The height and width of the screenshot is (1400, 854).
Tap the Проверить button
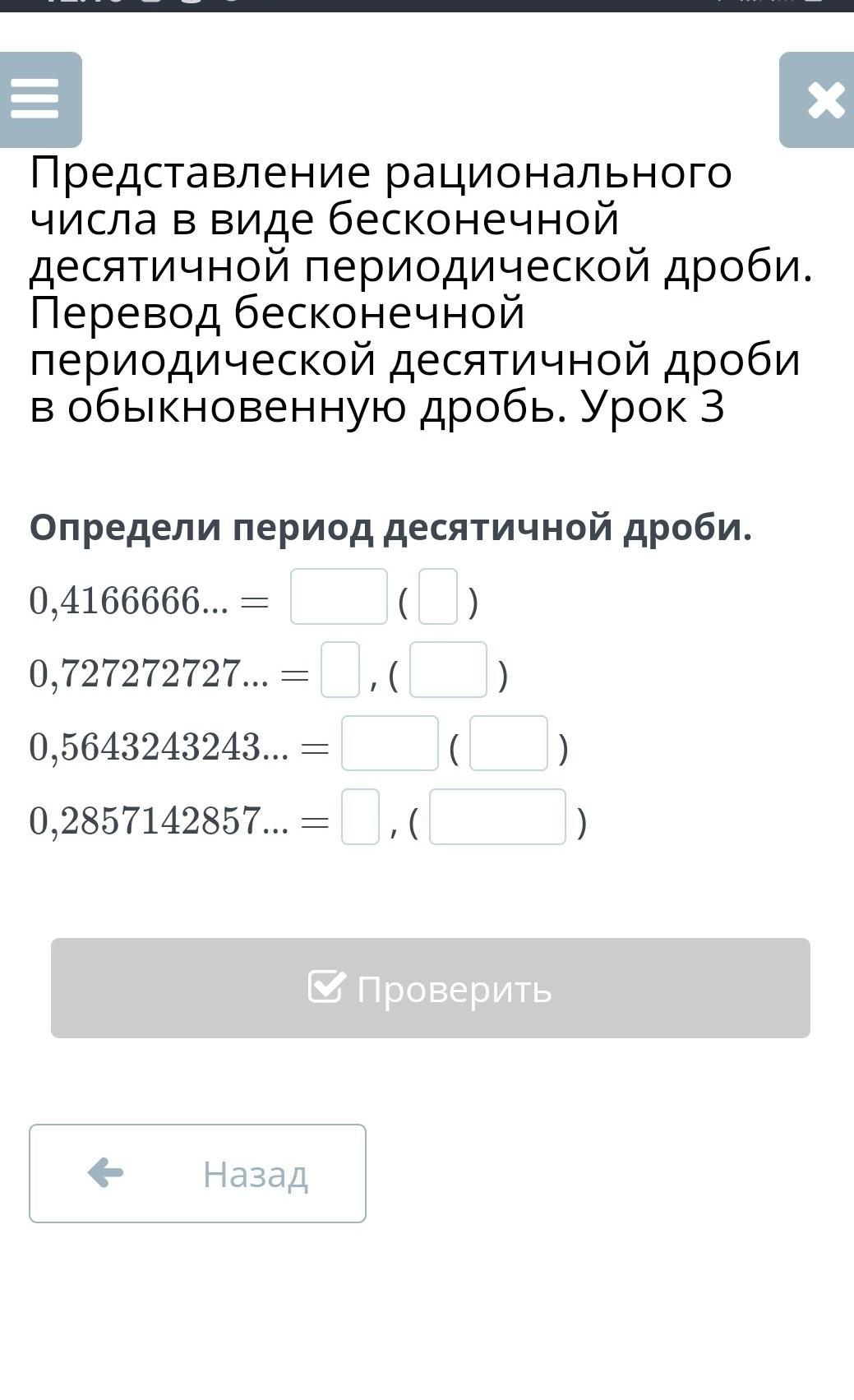pyautogui.click(x=430, y=988)
